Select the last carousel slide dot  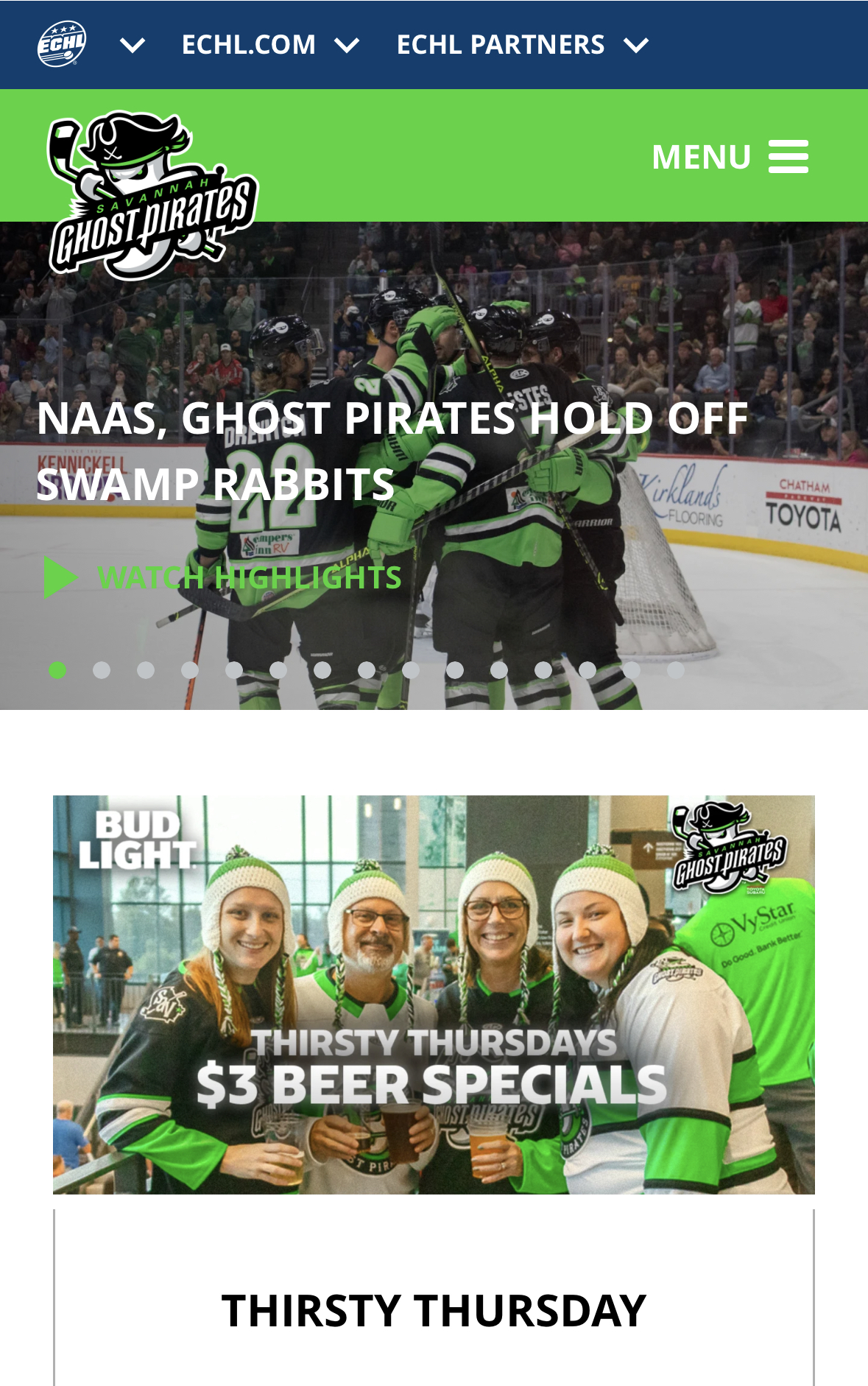click(x=676, y=669)
